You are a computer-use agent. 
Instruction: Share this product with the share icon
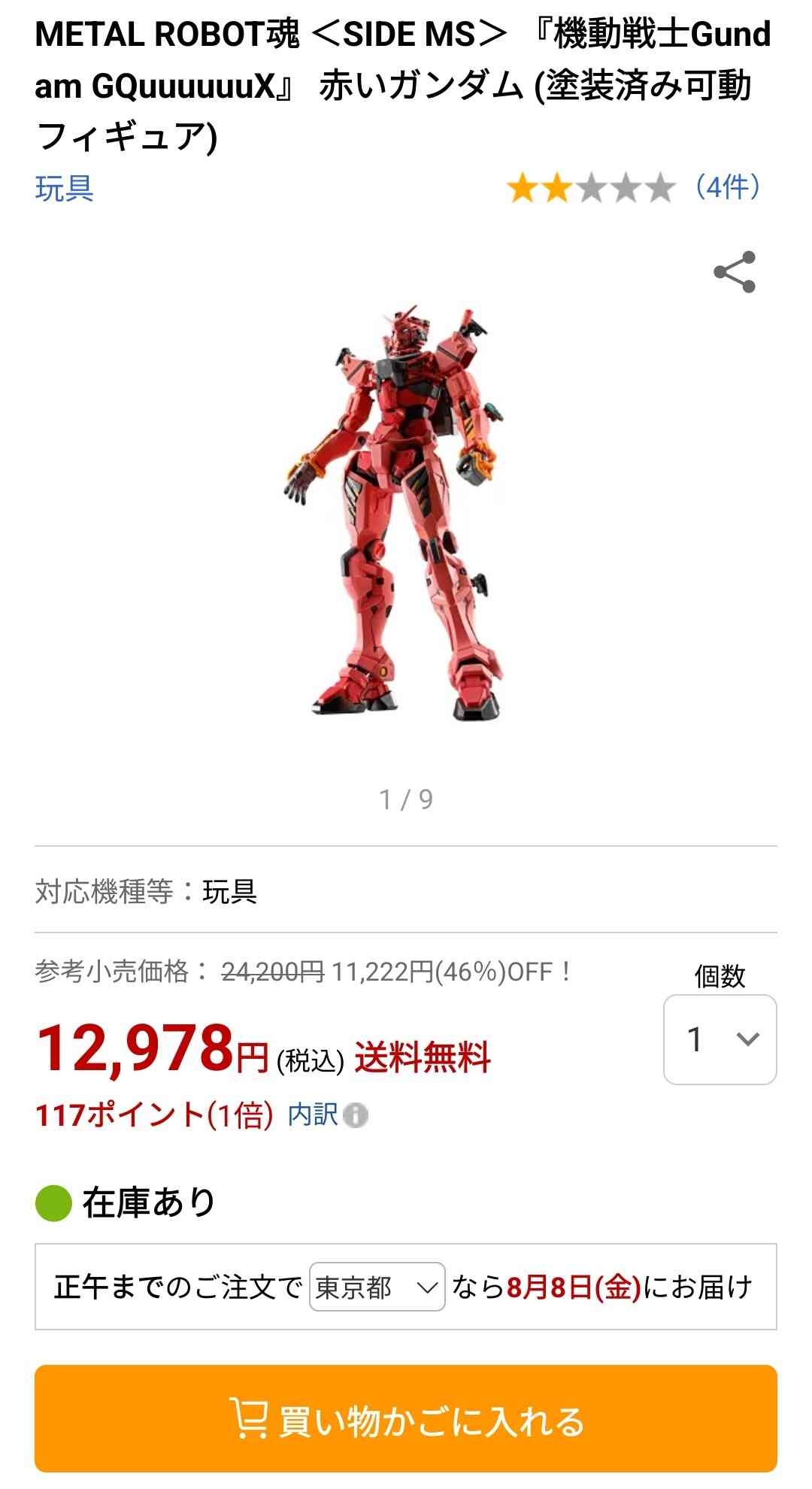pos(735,272)
